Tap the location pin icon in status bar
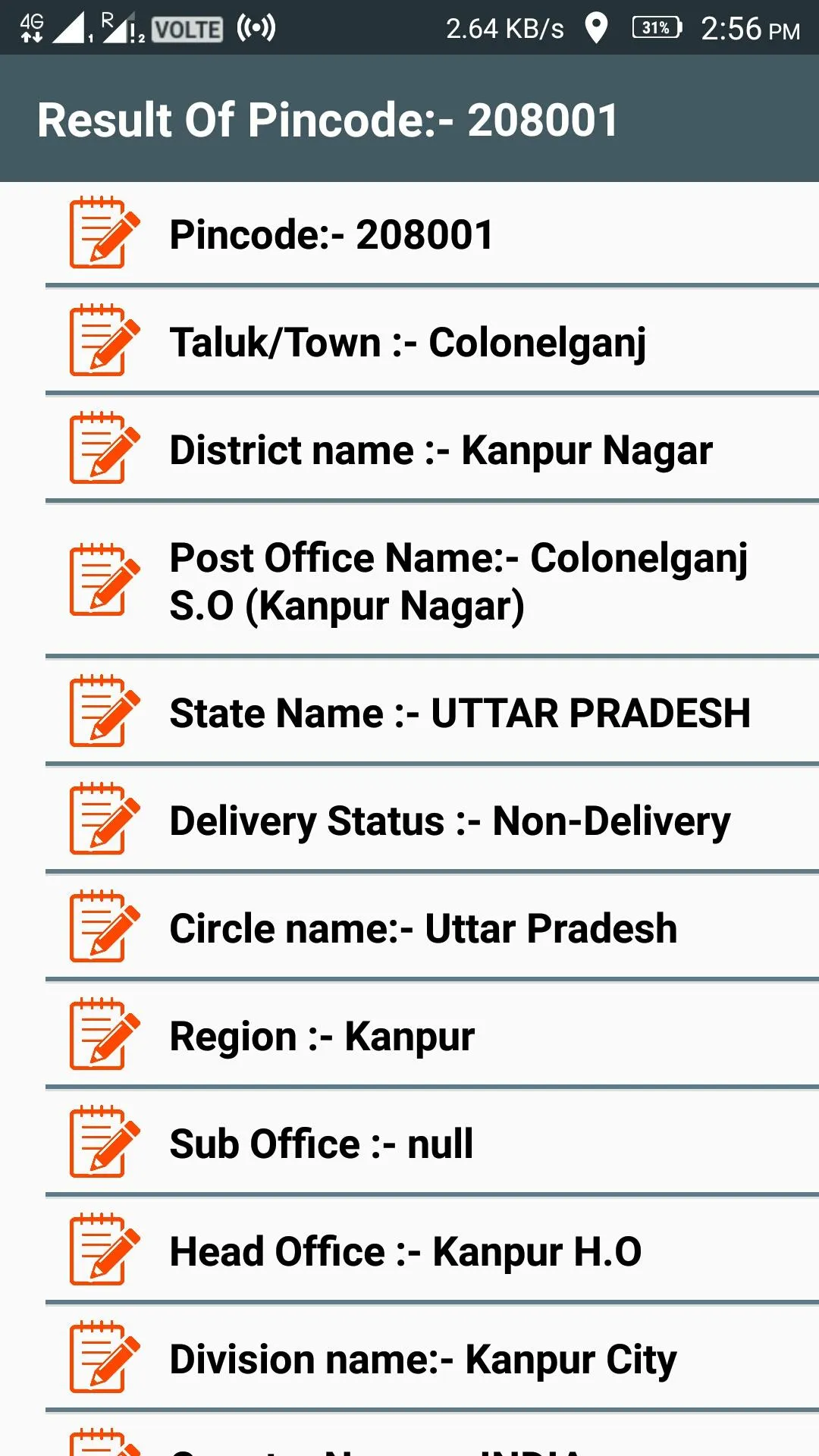Viewport: 819px width, 1456px height. 596,28
